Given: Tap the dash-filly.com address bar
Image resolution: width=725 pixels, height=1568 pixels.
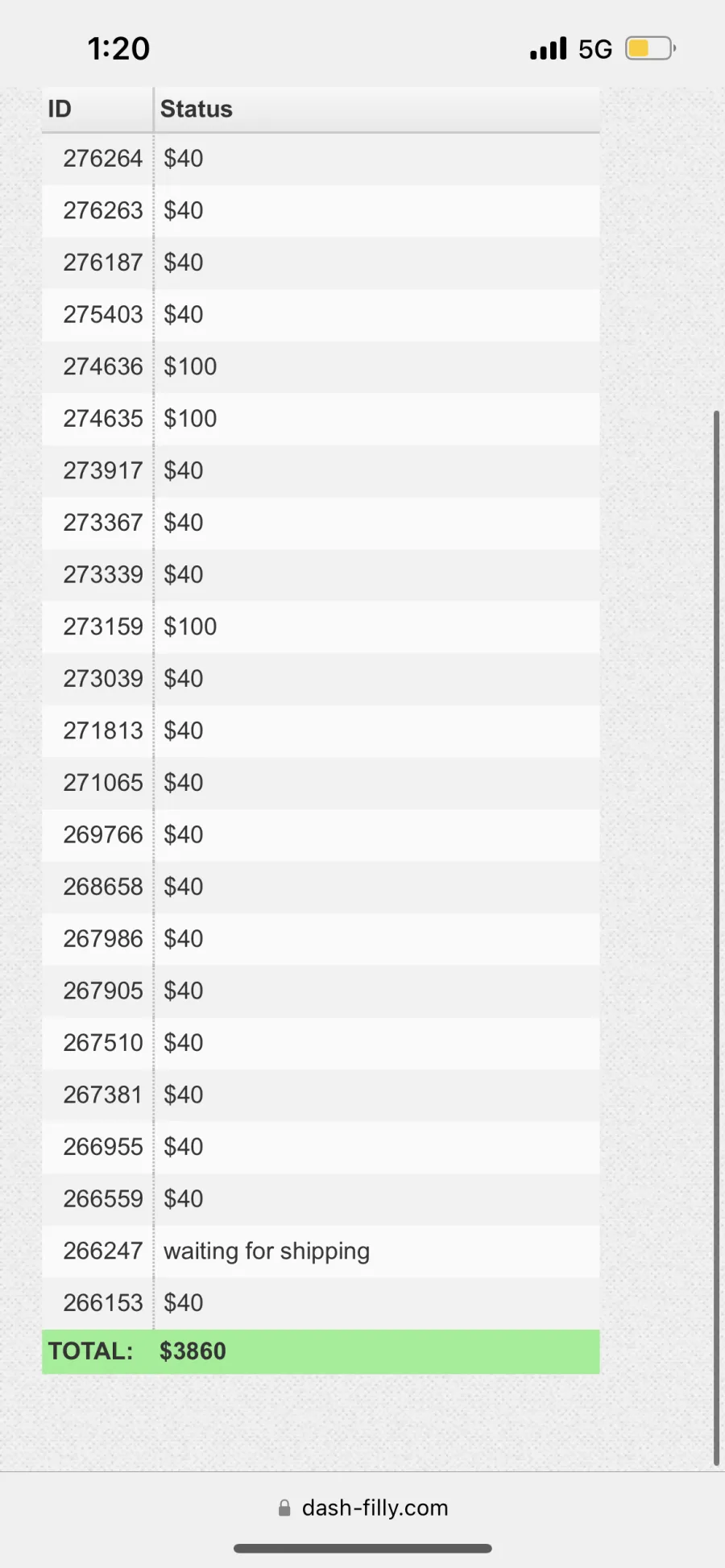Looking at the screenshot, I should click(x=362, y=1508).
